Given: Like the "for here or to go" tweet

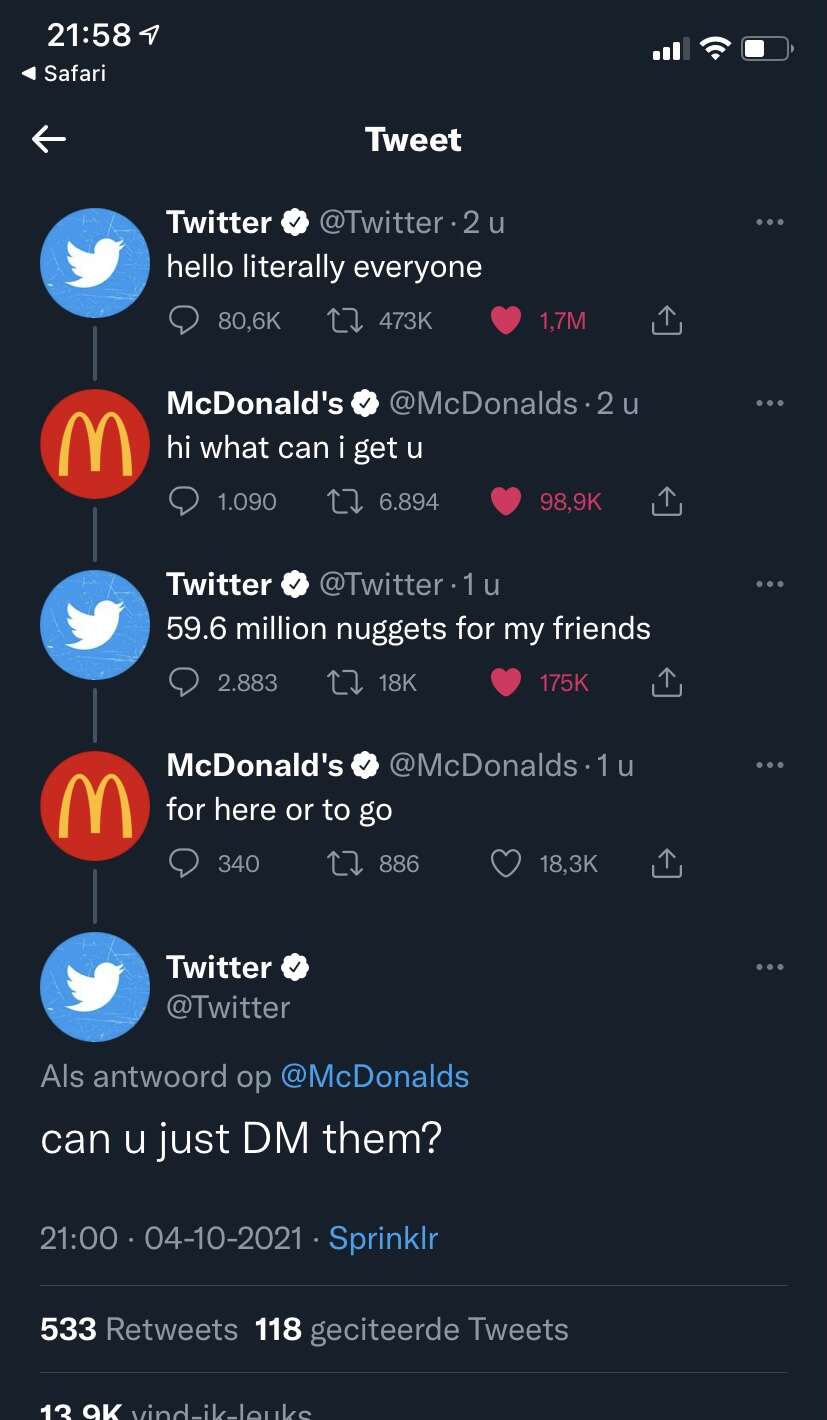Looking at the screenshot, I should 507,863.
